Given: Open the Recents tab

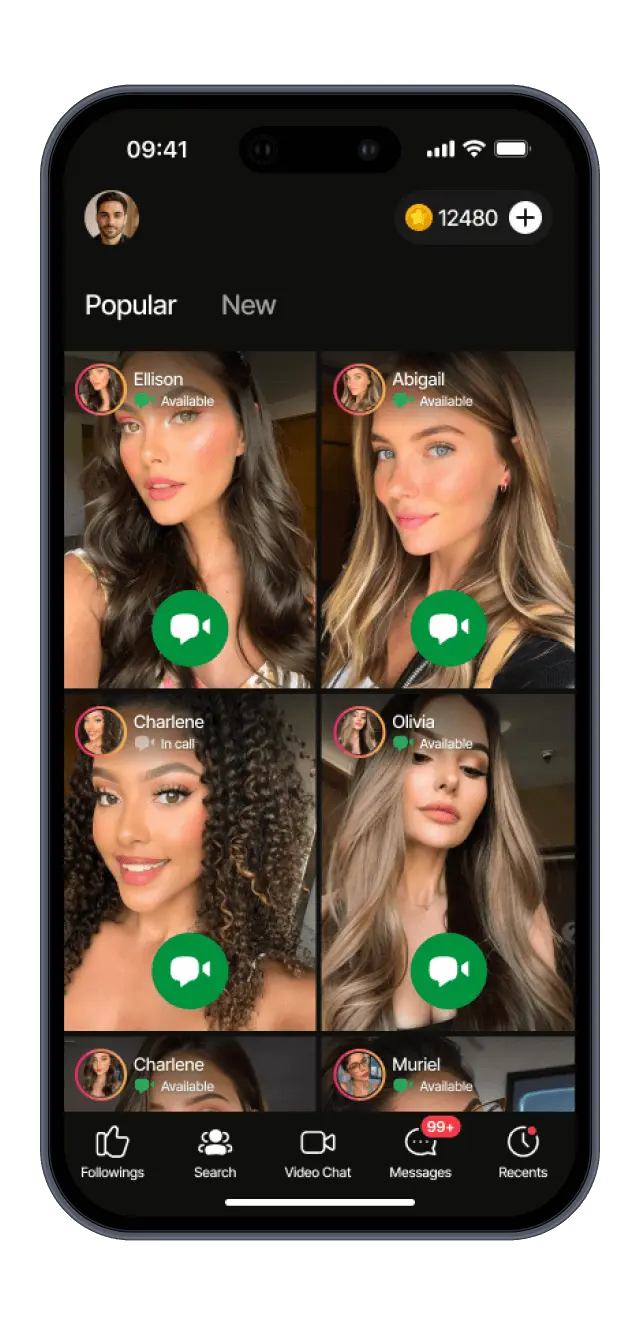Looking at the screenshot, I should tap(523, 1153).
